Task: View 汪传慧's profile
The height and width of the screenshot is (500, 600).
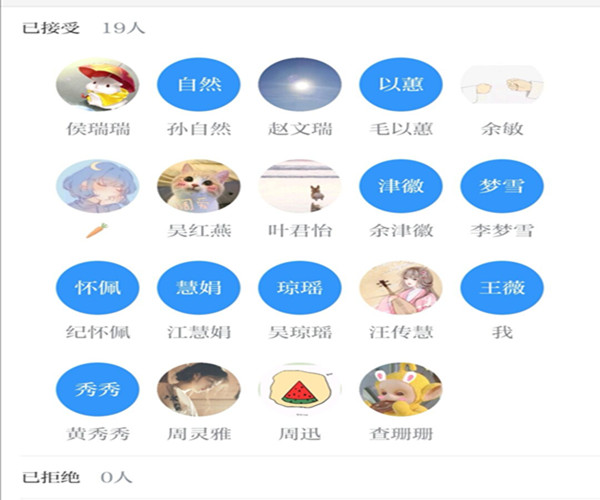Action: point(401,288)
